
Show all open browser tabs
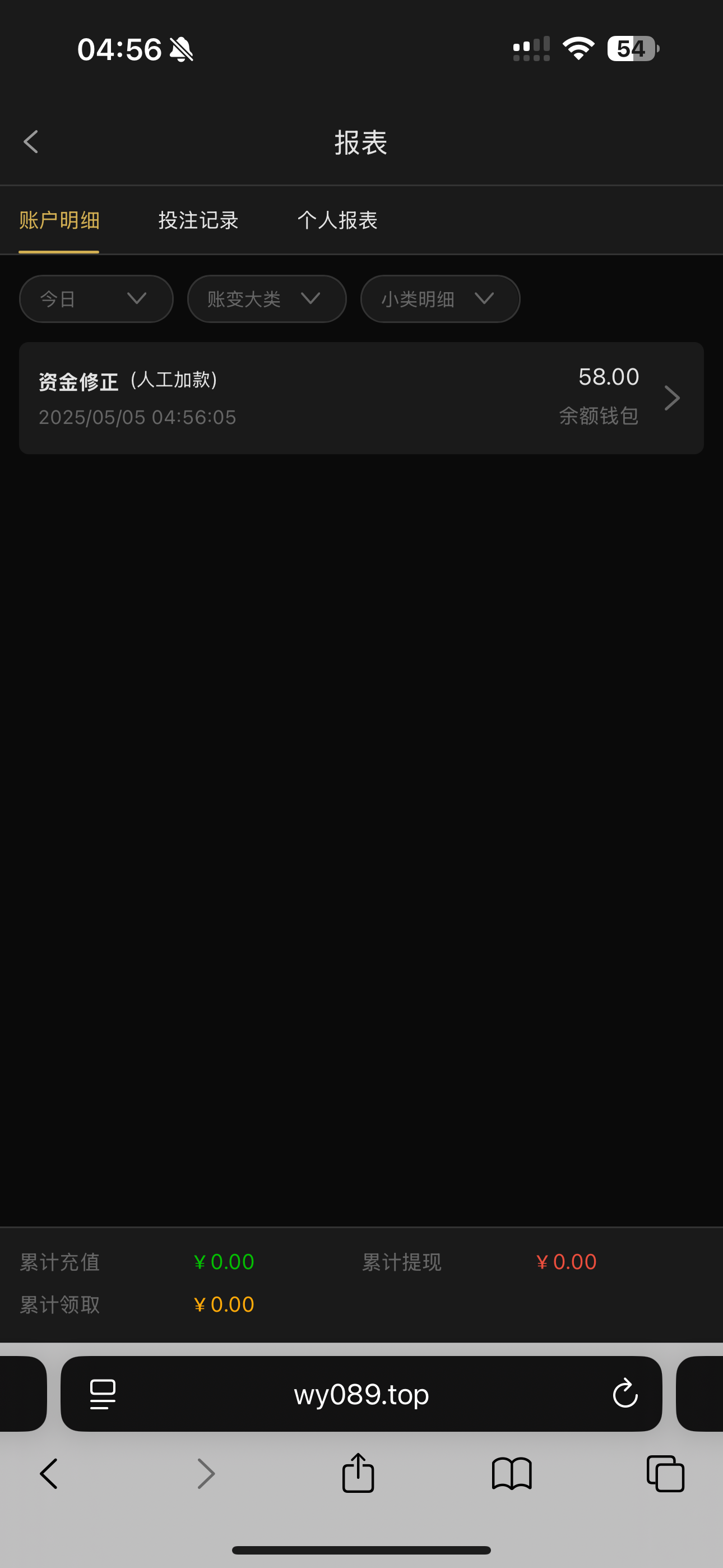(x=665, y=1474)
